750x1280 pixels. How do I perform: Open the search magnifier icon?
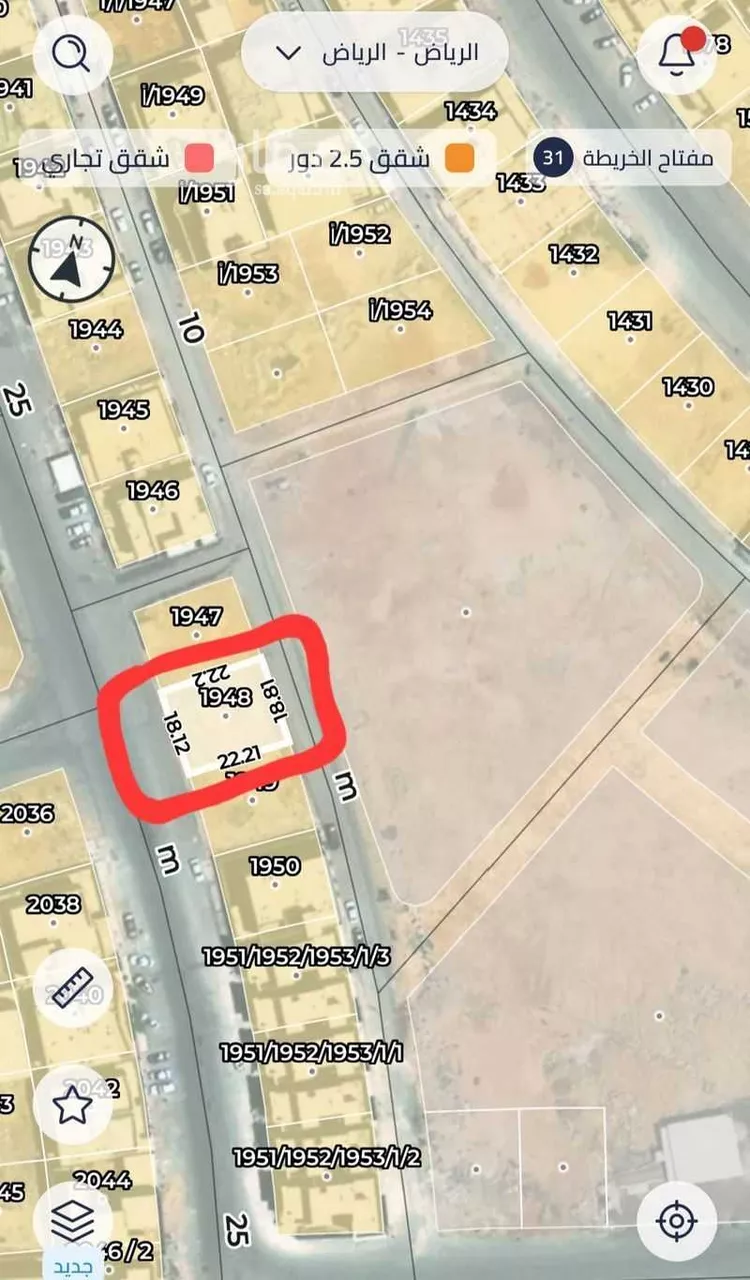[x=72, y=52]
